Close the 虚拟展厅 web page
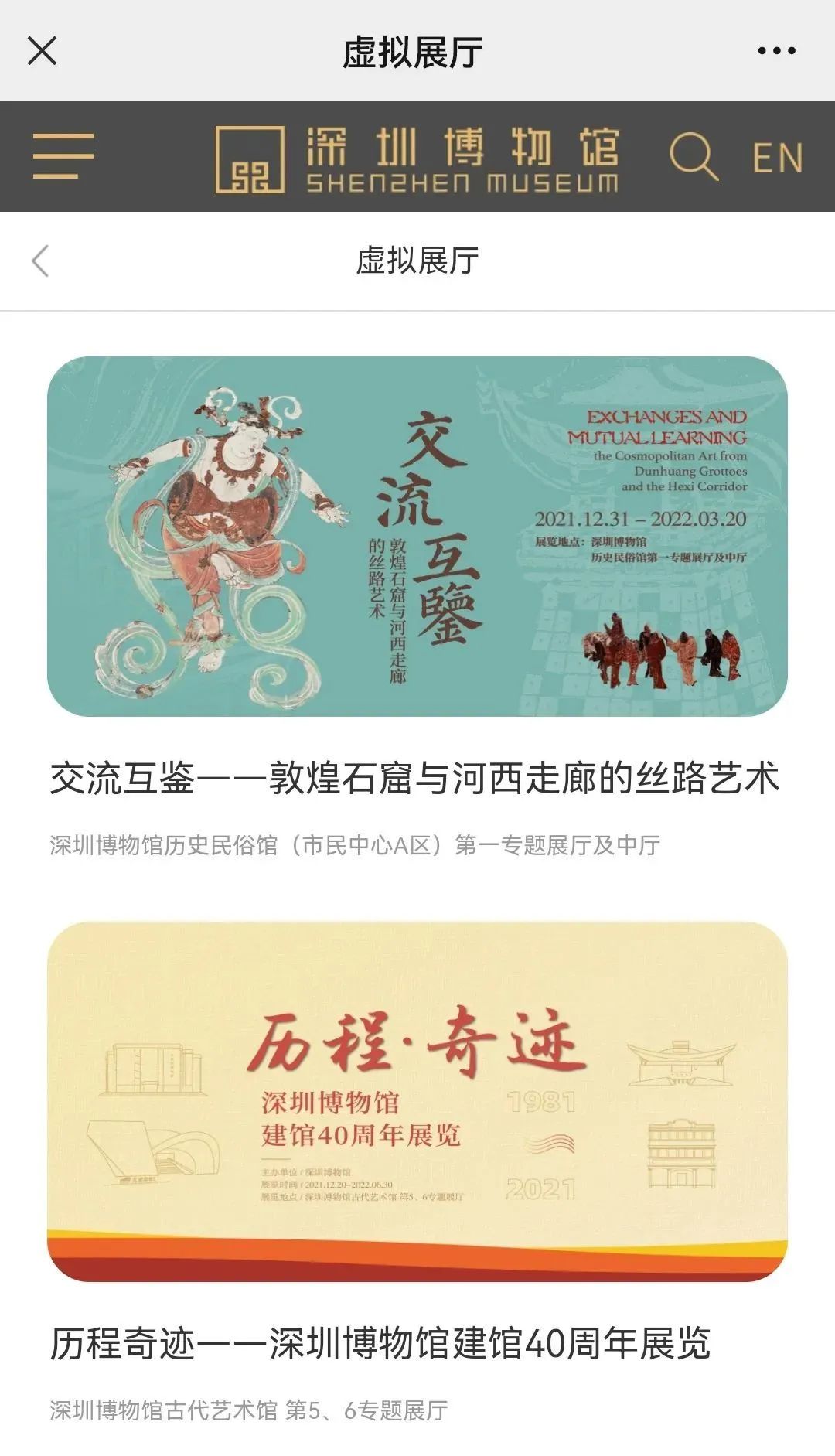The image size is (835, 1456). click(42, 51)
